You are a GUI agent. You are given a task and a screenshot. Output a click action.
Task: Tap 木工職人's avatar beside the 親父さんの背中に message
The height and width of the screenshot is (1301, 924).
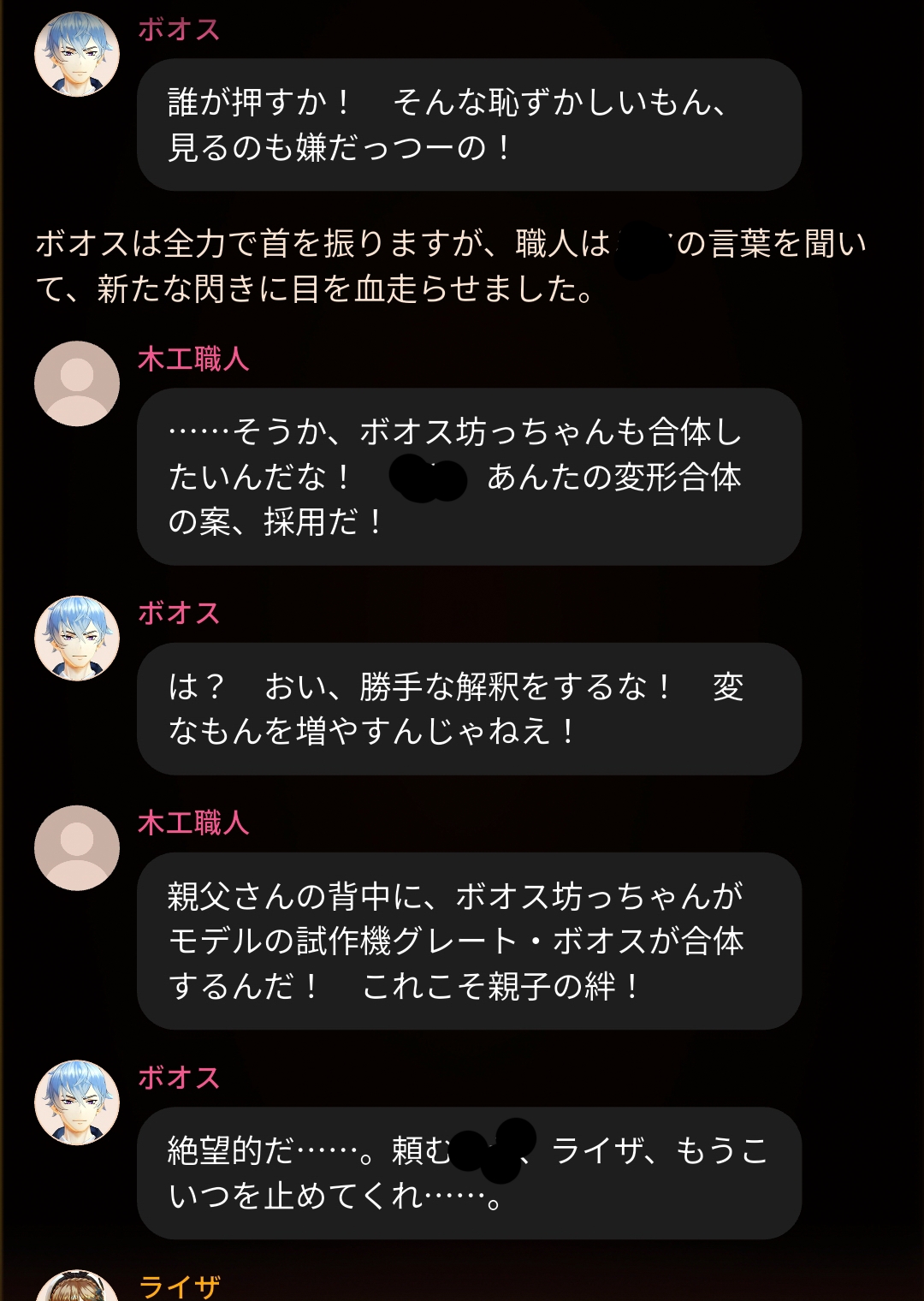pos(77,848)
